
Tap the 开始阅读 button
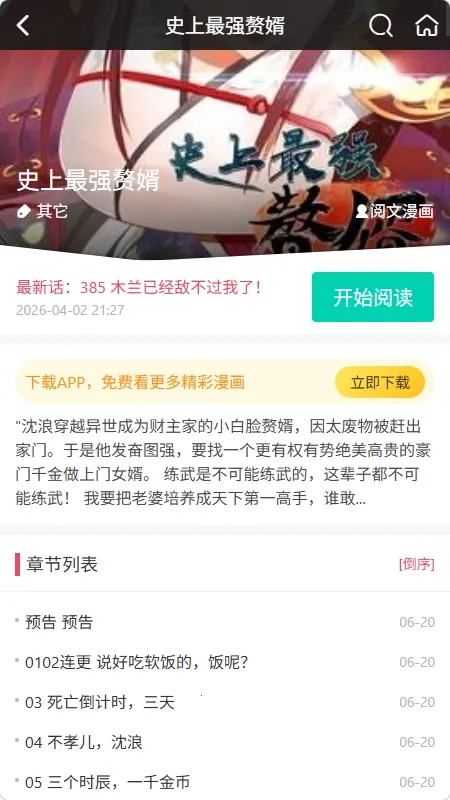click(x=373, y=297)
